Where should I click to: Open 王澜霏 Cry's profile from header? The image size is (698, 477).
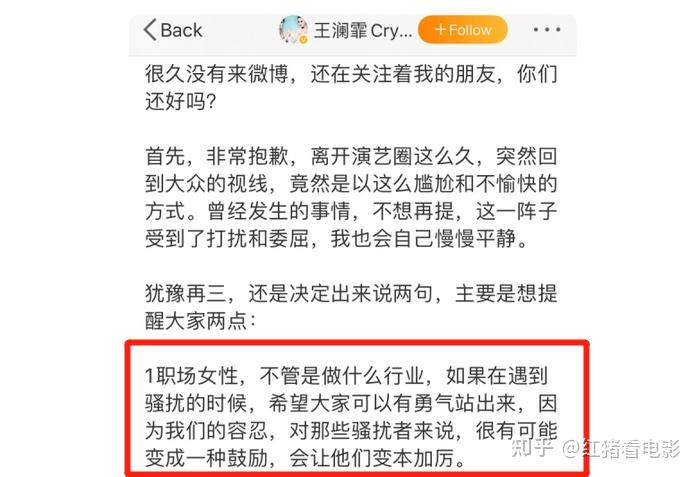[x=345, y=30]
